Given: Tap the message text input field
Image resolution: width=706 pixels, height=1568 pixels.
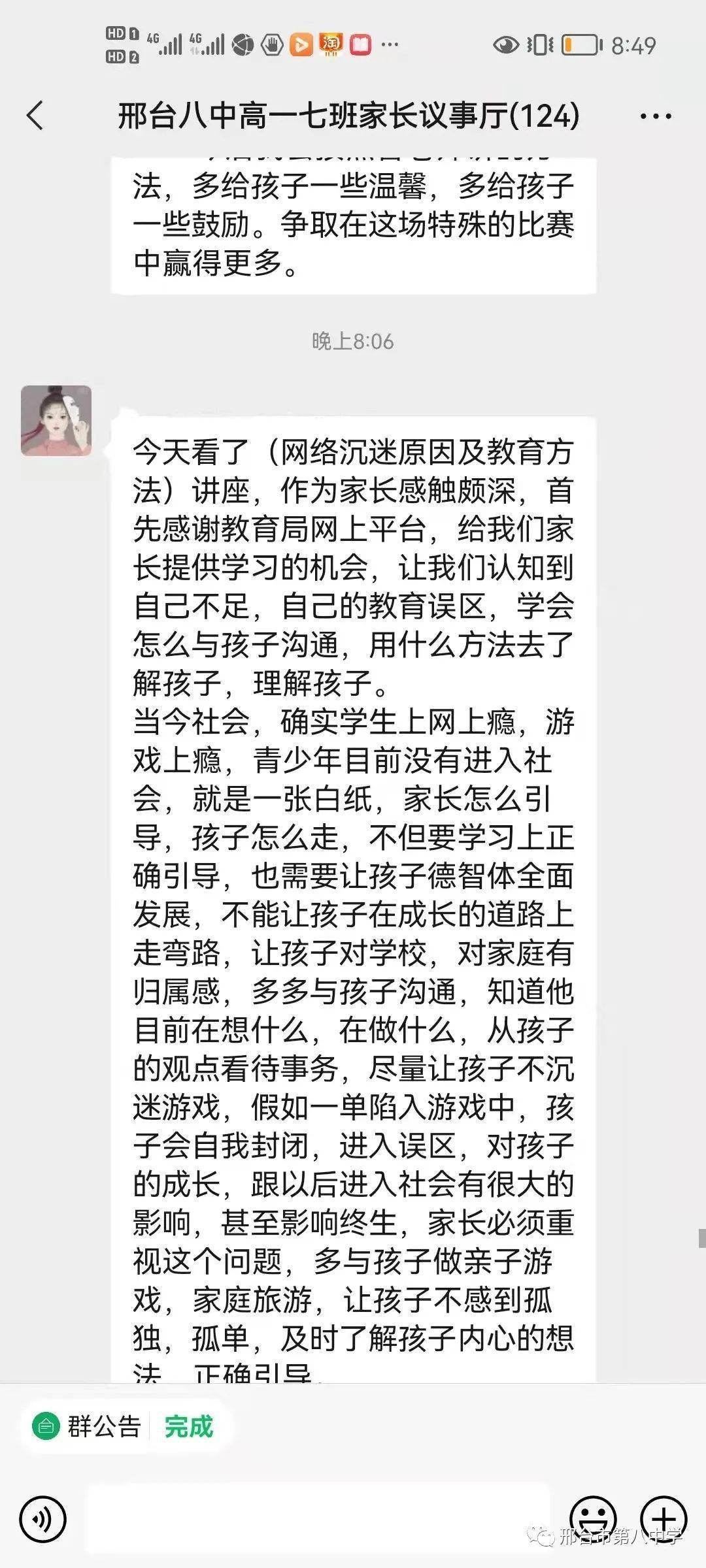Looking at the screenshot, I should (318, 1519).
